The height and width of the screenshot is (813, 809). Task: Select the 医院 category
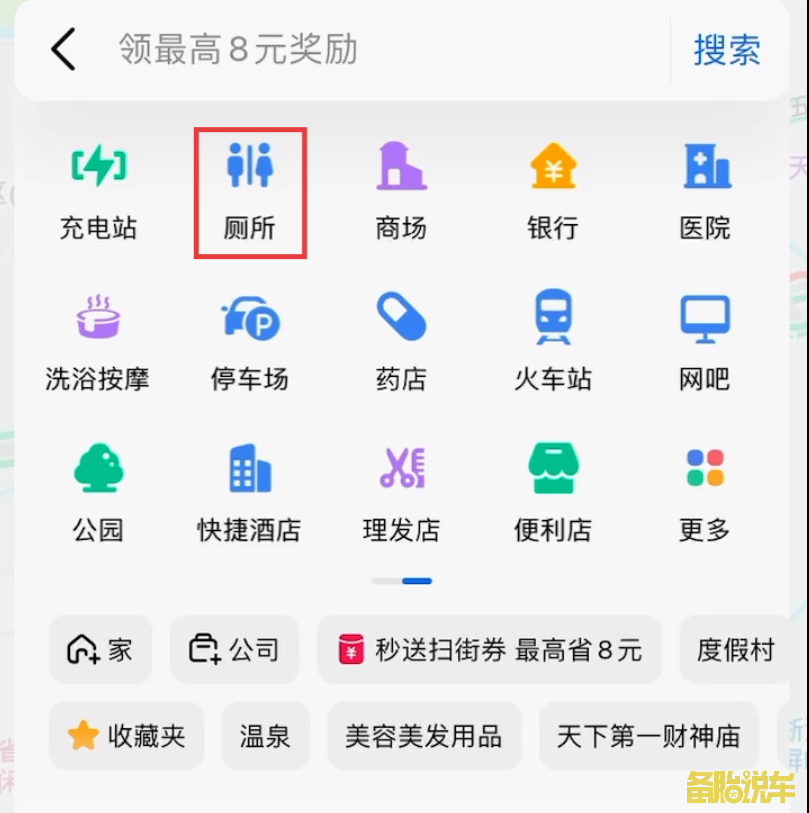(705, 192)
